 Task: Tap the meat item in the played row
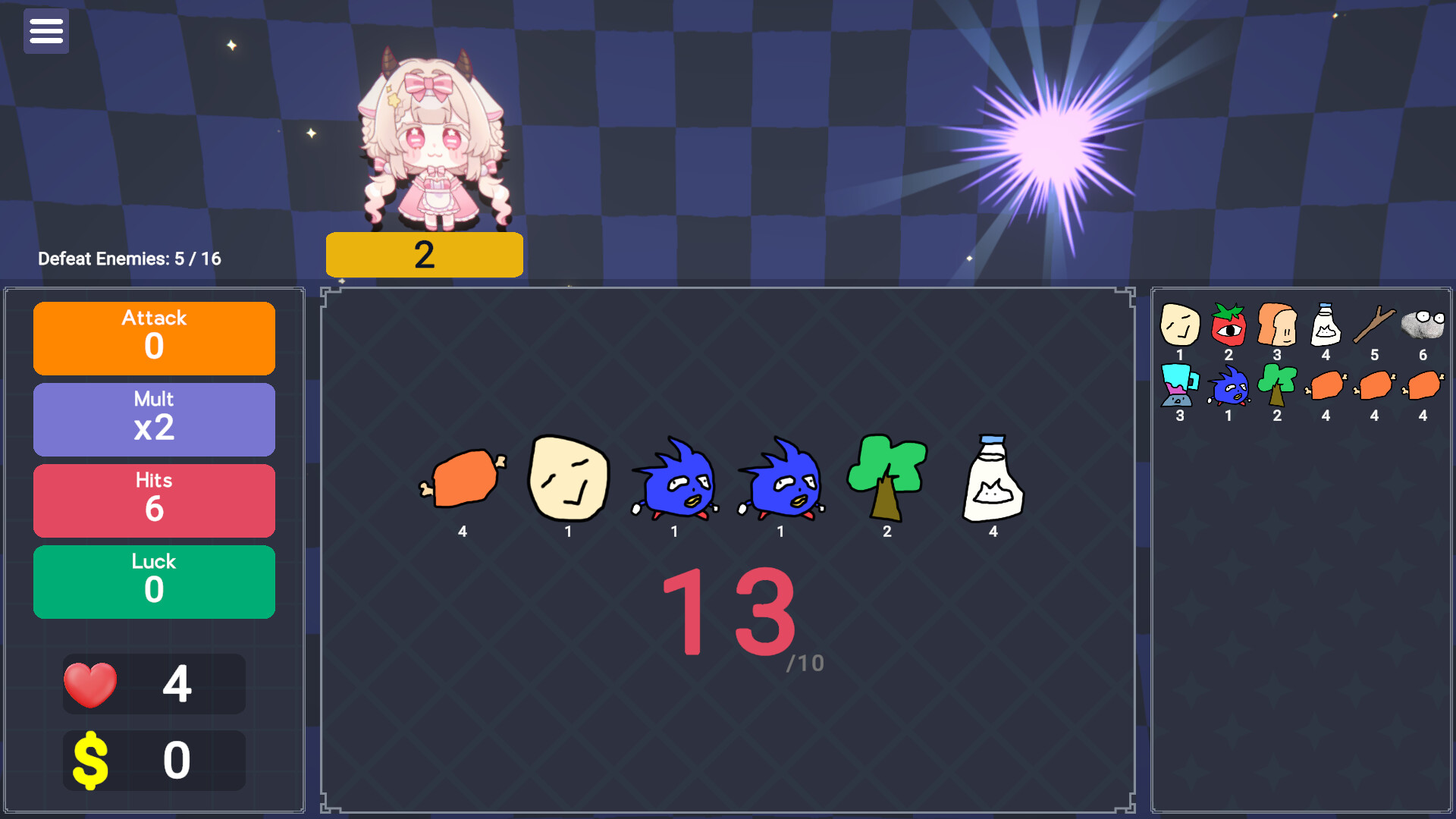pos(463,478)
